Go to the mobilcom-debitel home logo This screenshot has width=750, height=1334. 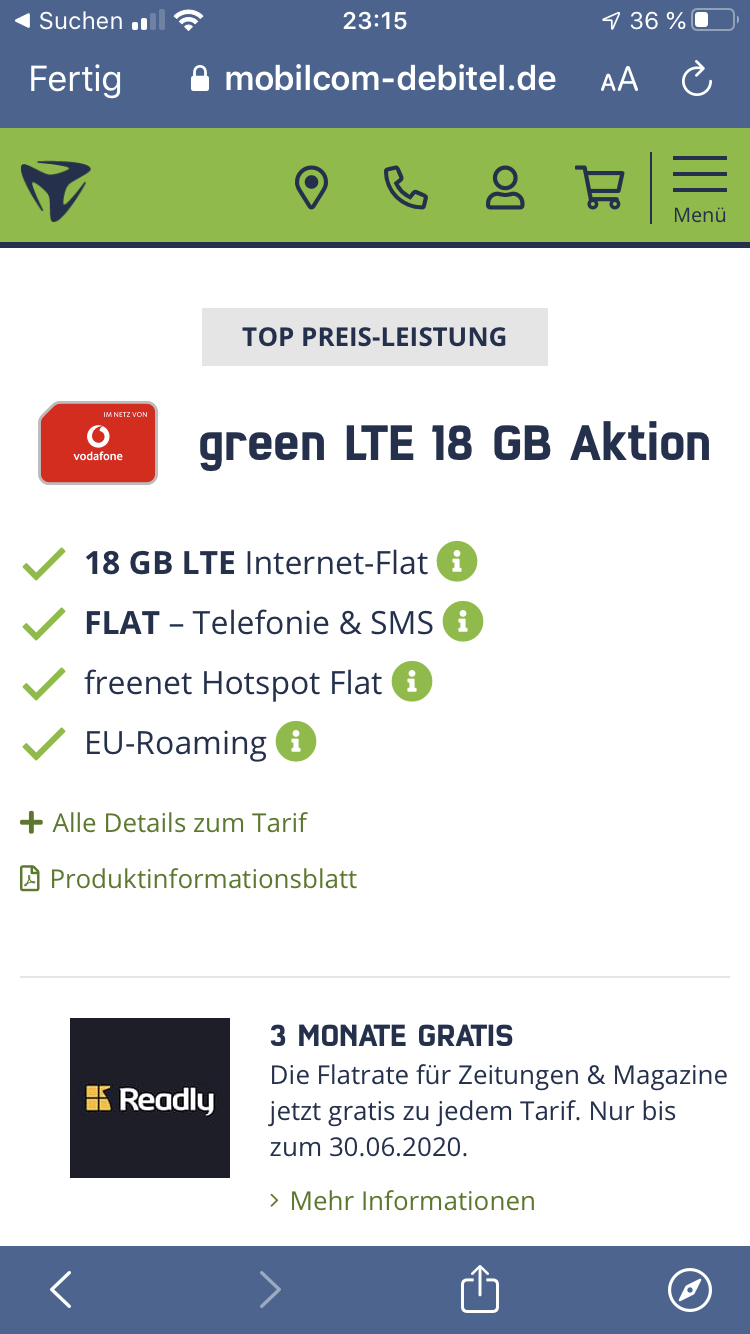[56, 190]
